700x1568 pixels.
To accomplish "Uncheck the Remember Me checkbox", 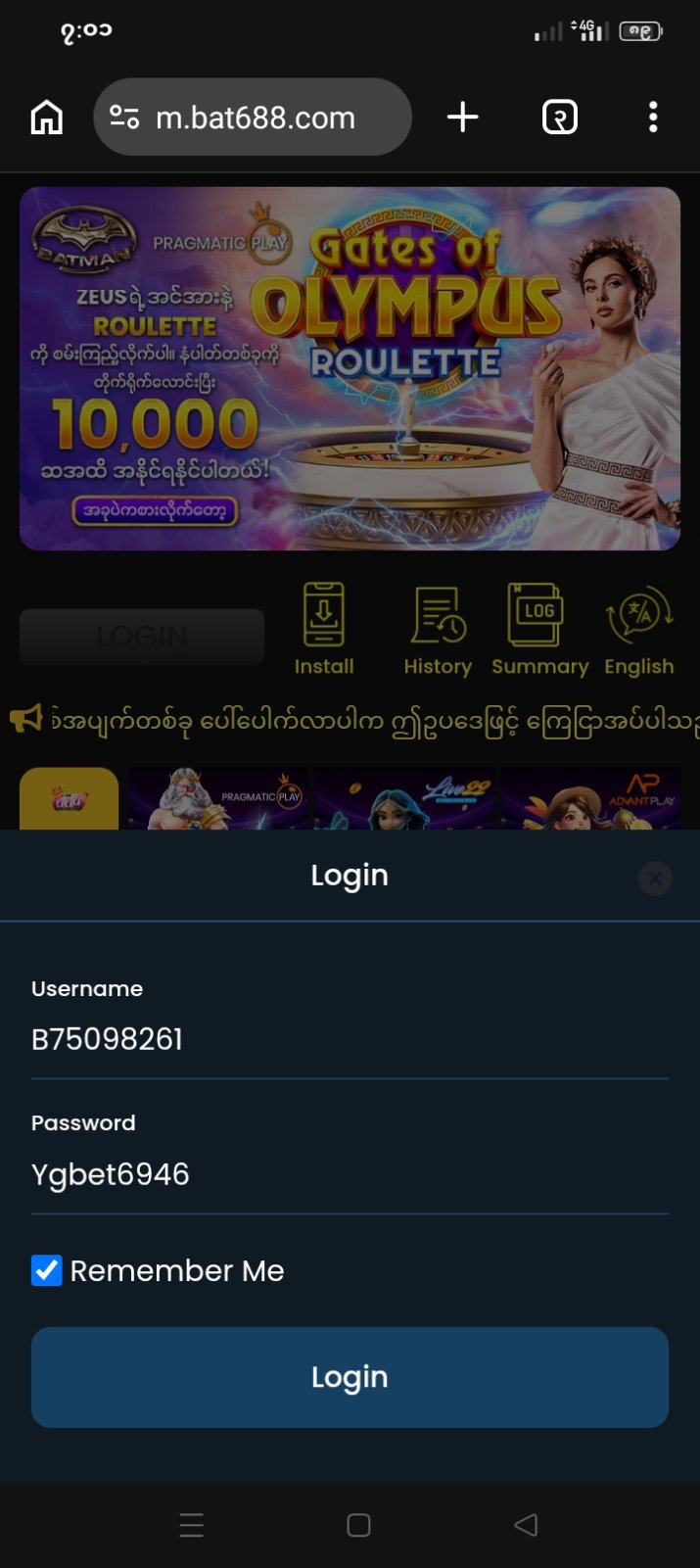I will (x=47, y=1270).
